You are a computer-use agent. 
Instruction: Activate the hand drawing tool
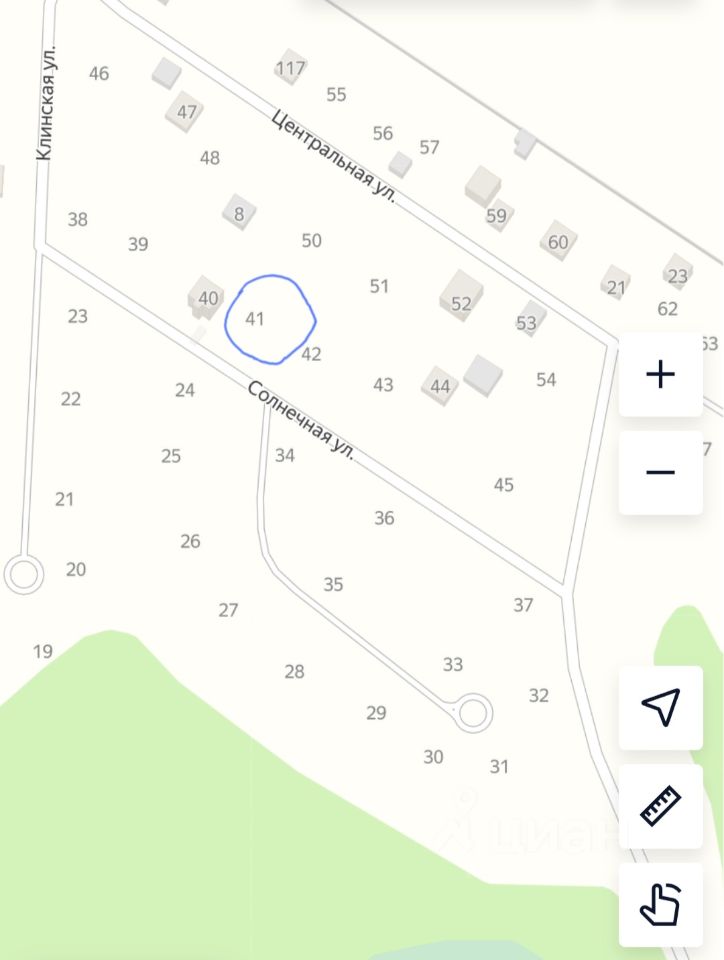pos(660,904)
